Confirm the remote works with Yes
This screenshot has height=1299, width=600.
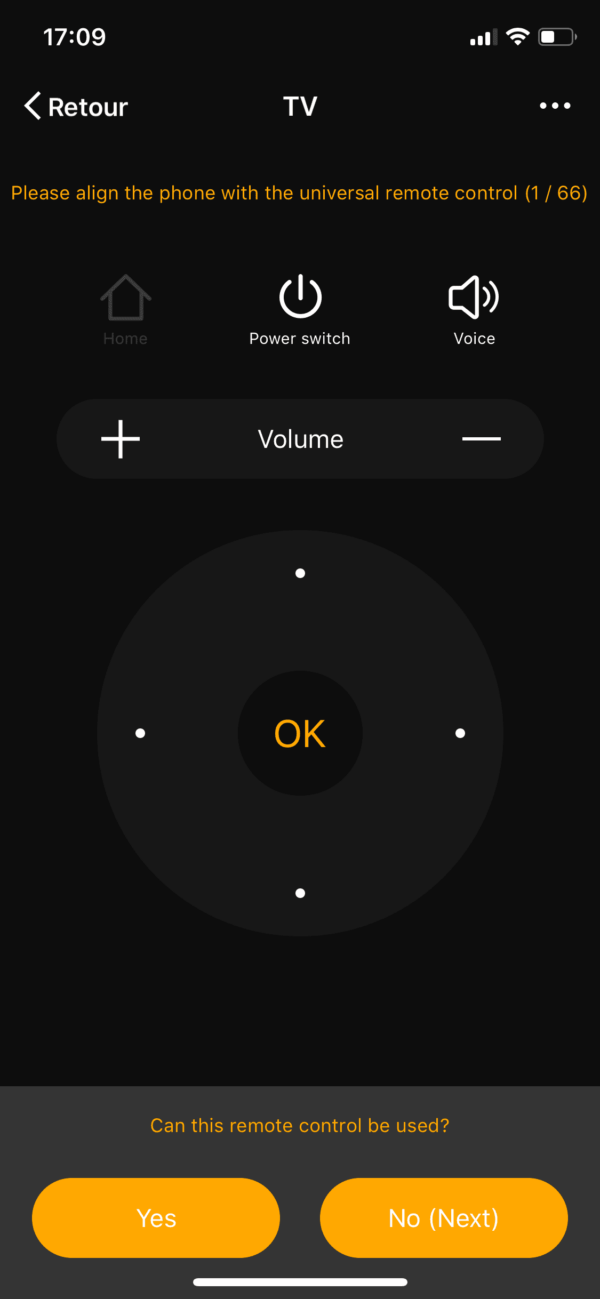click(156, 1218)
